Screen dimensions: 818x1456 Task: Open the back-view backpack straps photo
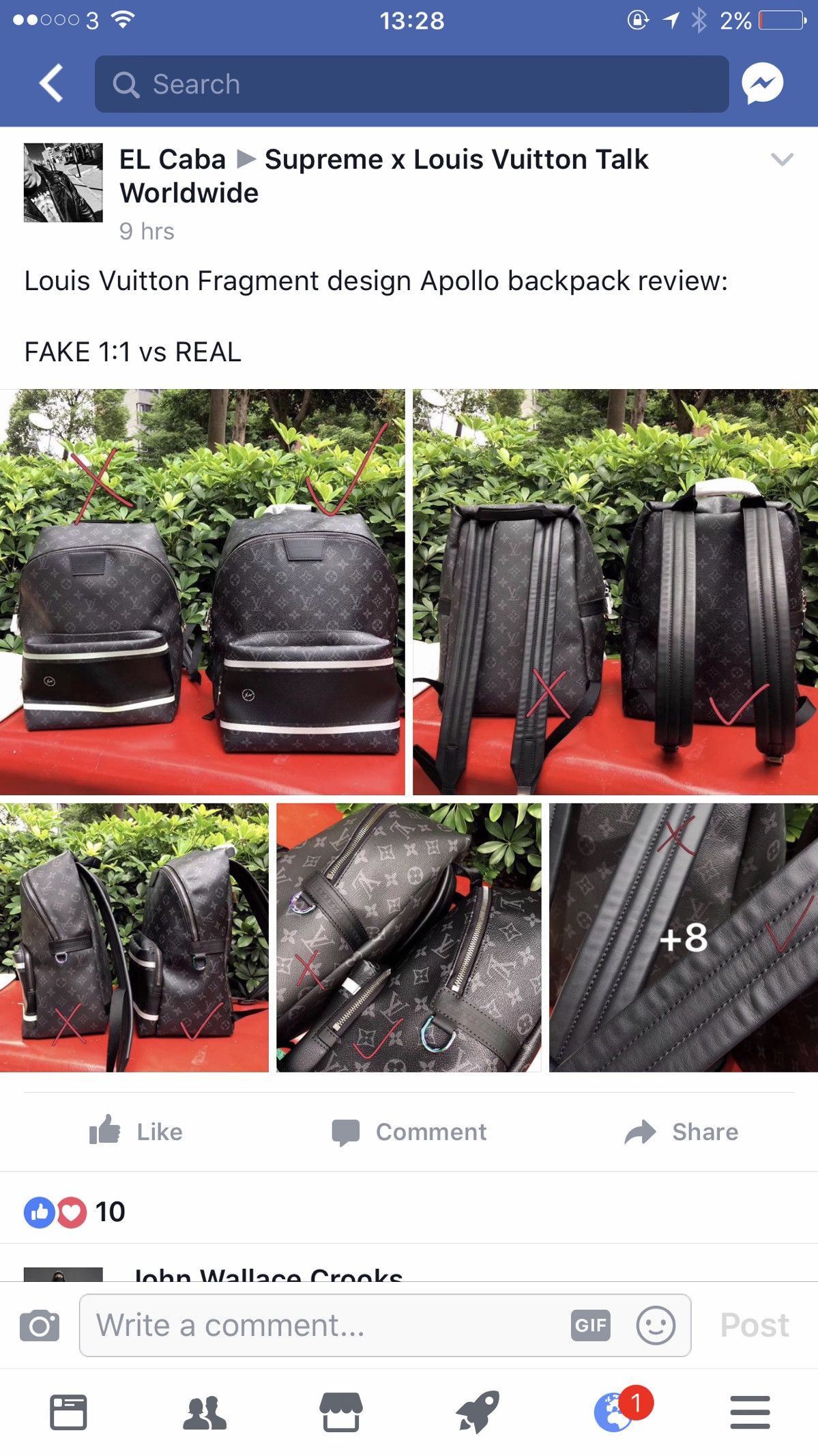(615, 592)
